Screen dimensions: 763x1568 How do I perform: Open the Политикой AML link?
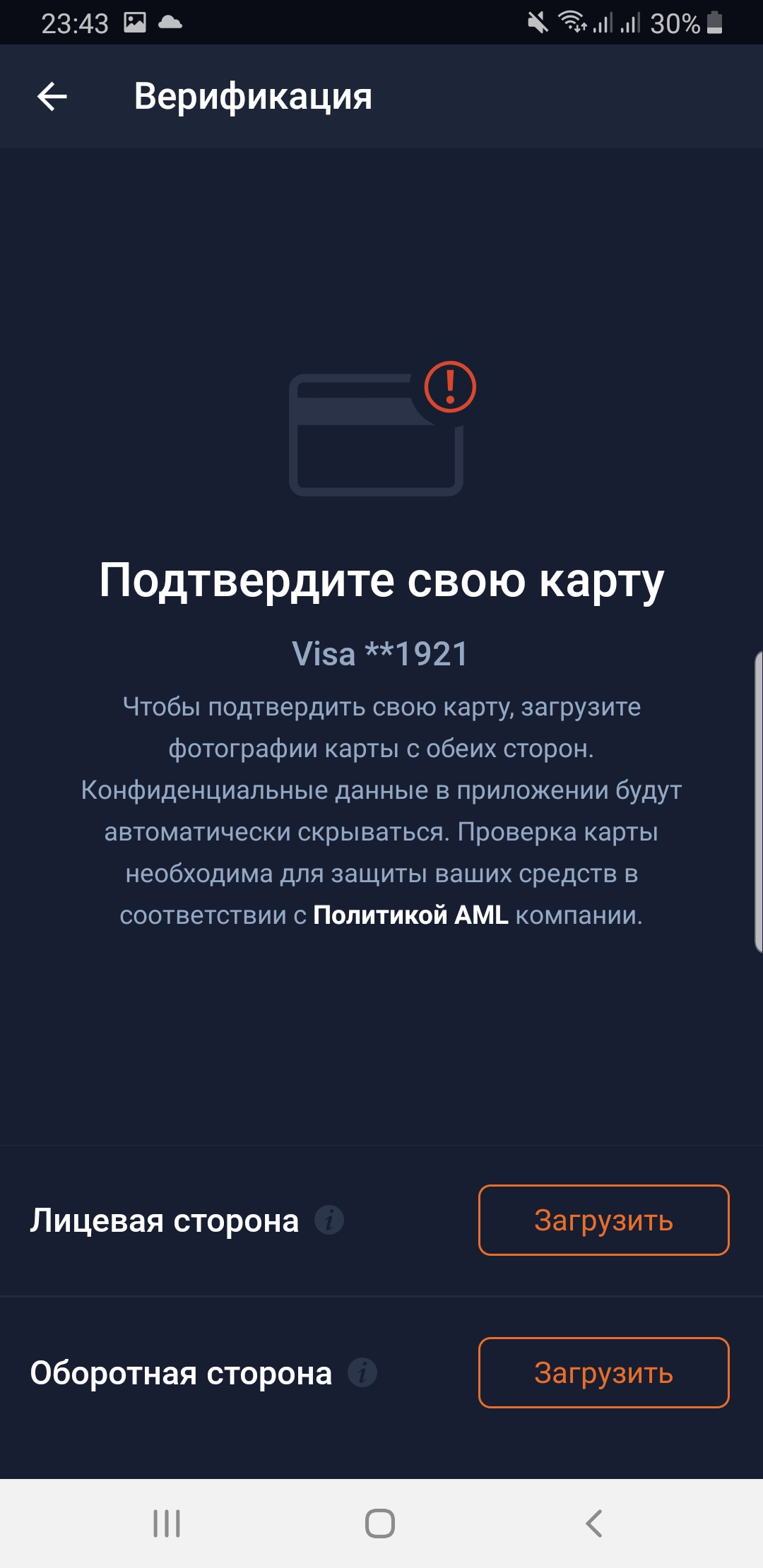click(410, 915)
